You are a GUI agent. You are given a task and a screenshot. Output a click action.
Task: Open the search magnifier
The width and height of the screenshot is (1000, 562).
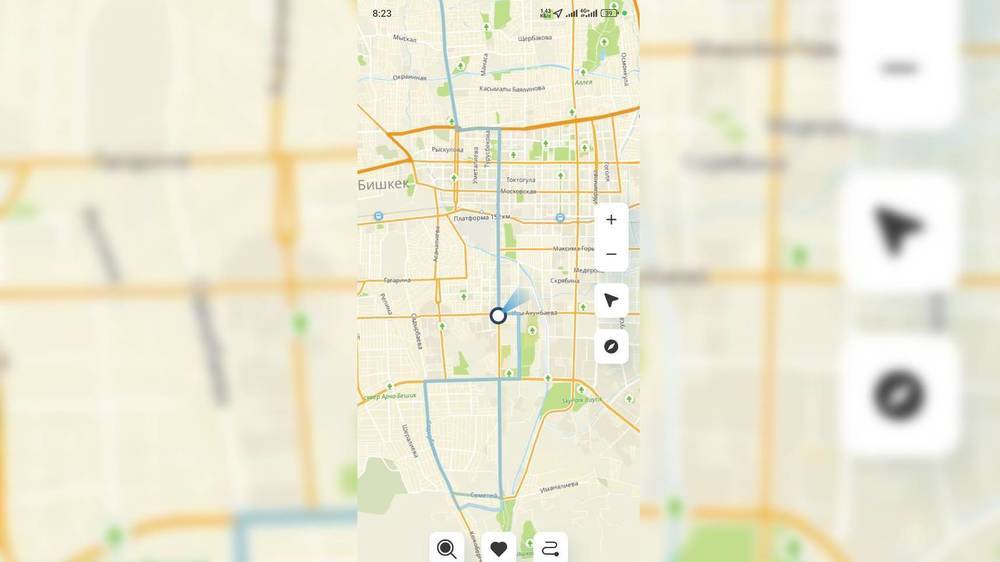click(x=447, y=548)
